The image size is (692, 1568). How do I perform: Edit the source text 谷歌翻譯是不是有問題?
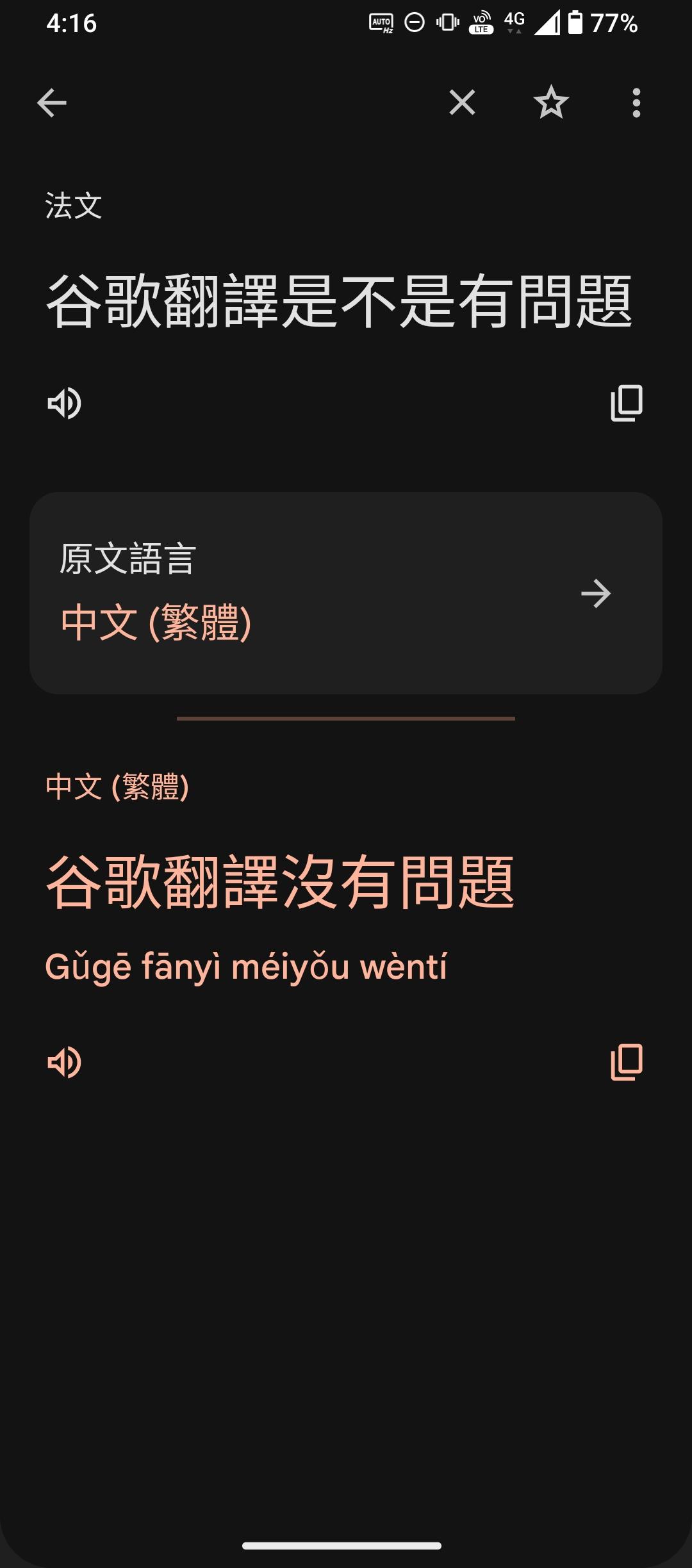340,301
